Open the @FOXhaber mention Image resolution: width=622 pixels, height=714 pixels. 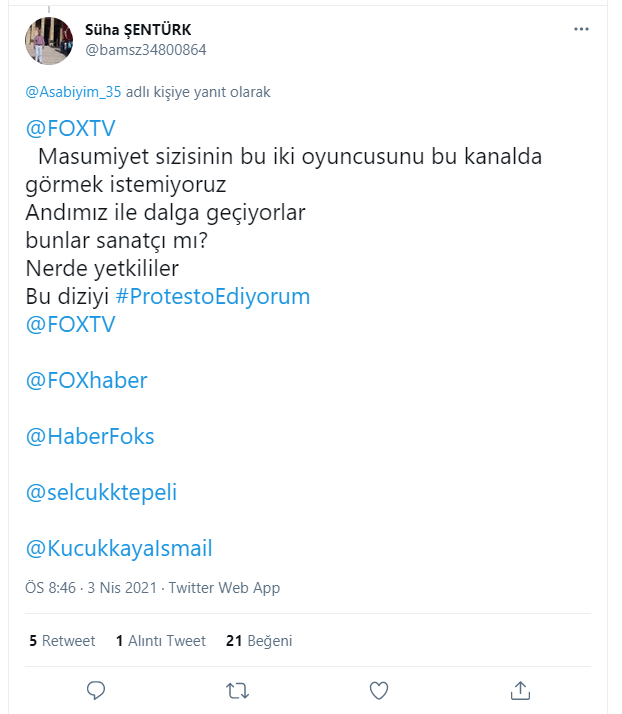click(x=85, y=380)
